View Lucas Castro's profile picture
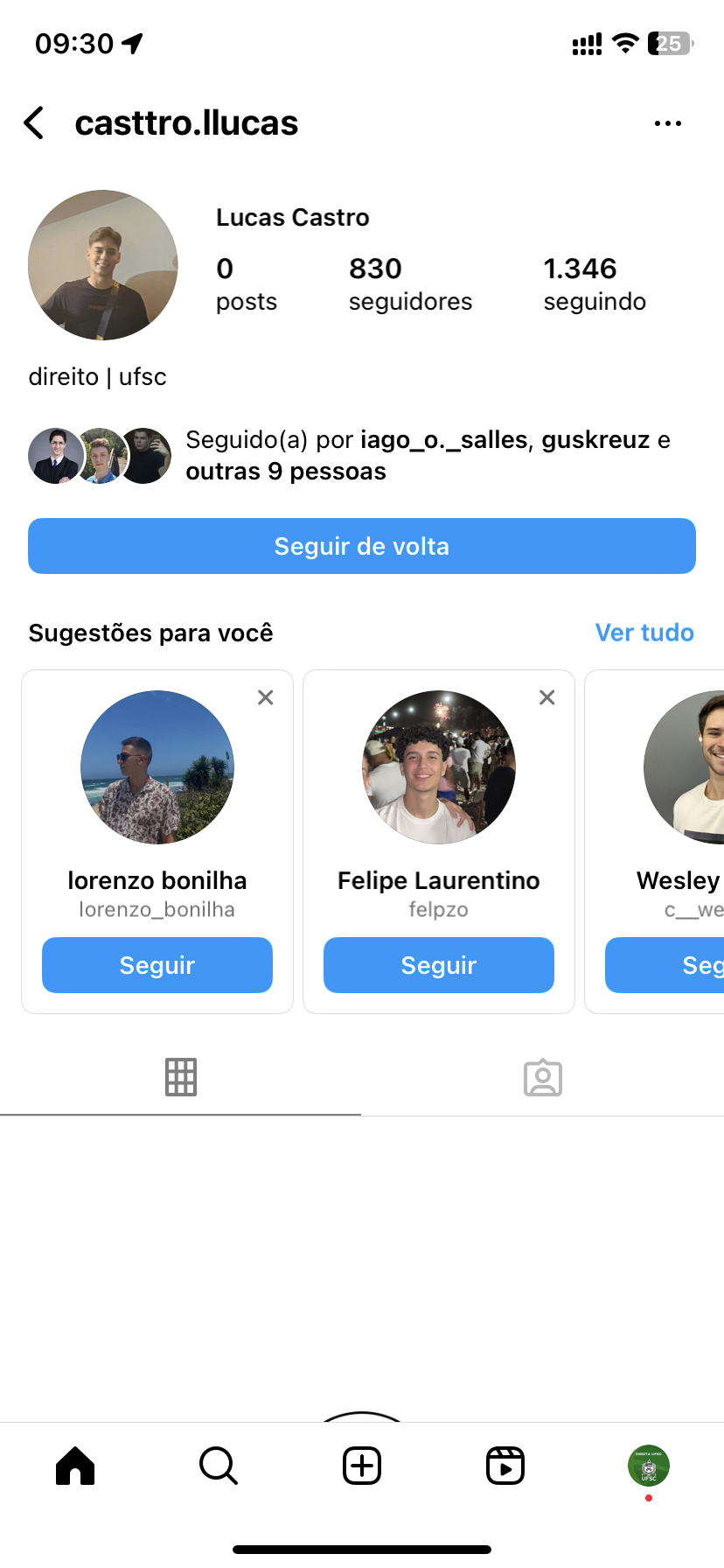The height and width of the screenshot is (1568, 724). click(103, 265)
